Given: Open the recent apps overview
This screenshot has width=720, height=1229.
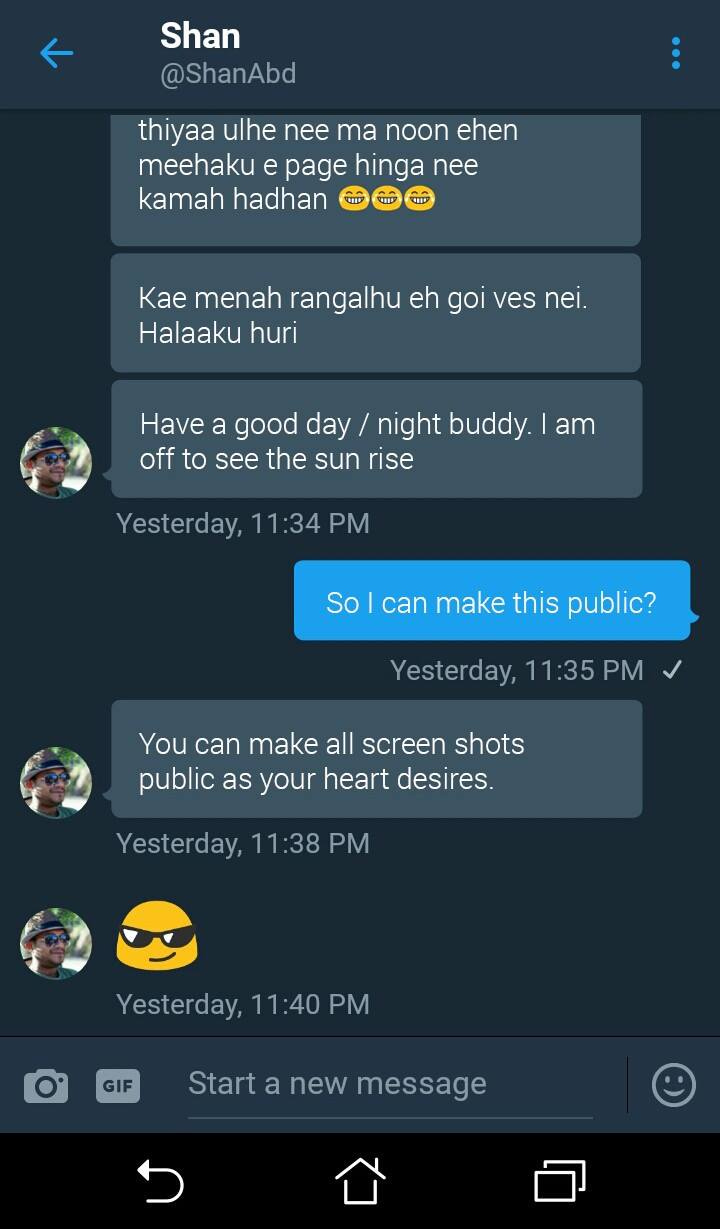Looking at the screenshot, I should (x=559, y=1181).
